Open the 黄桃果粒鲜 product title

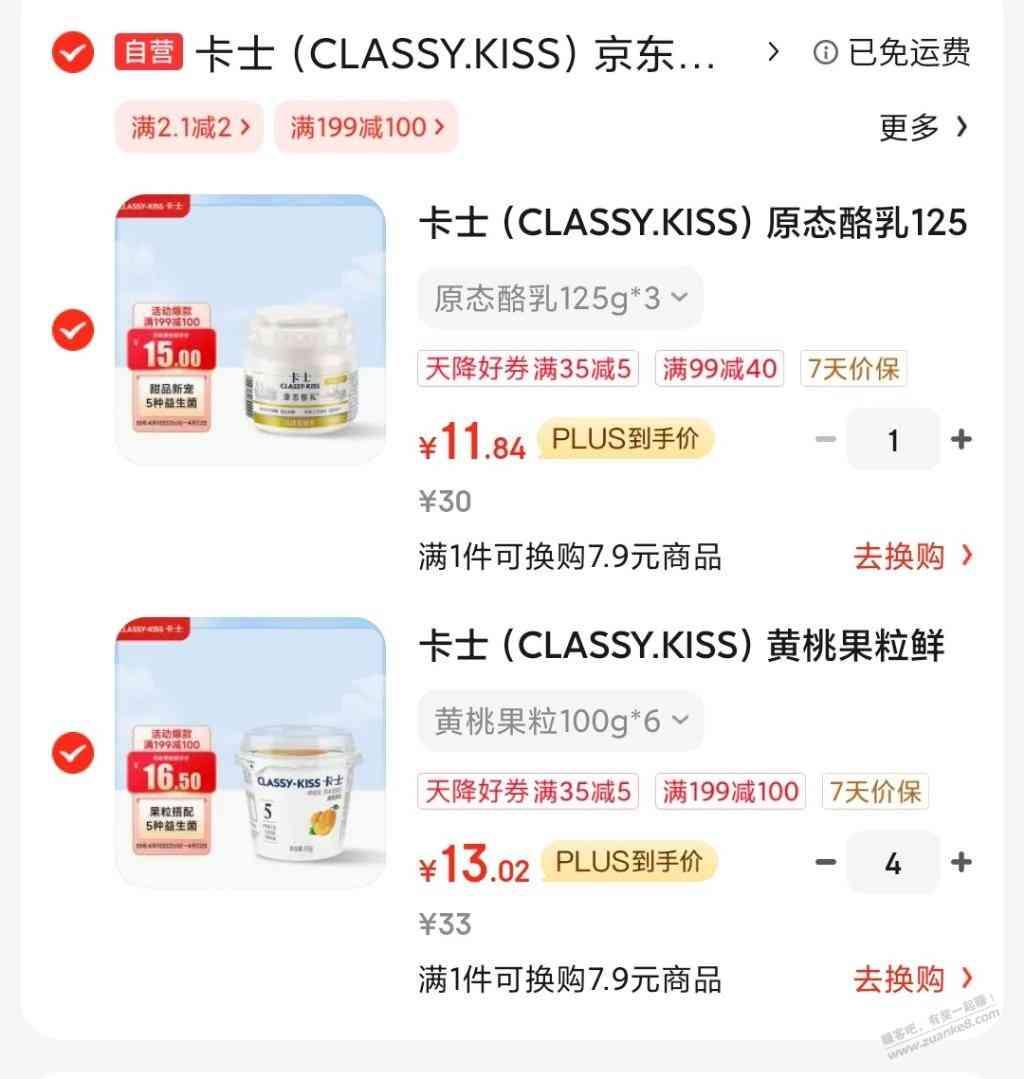(680, 646)
